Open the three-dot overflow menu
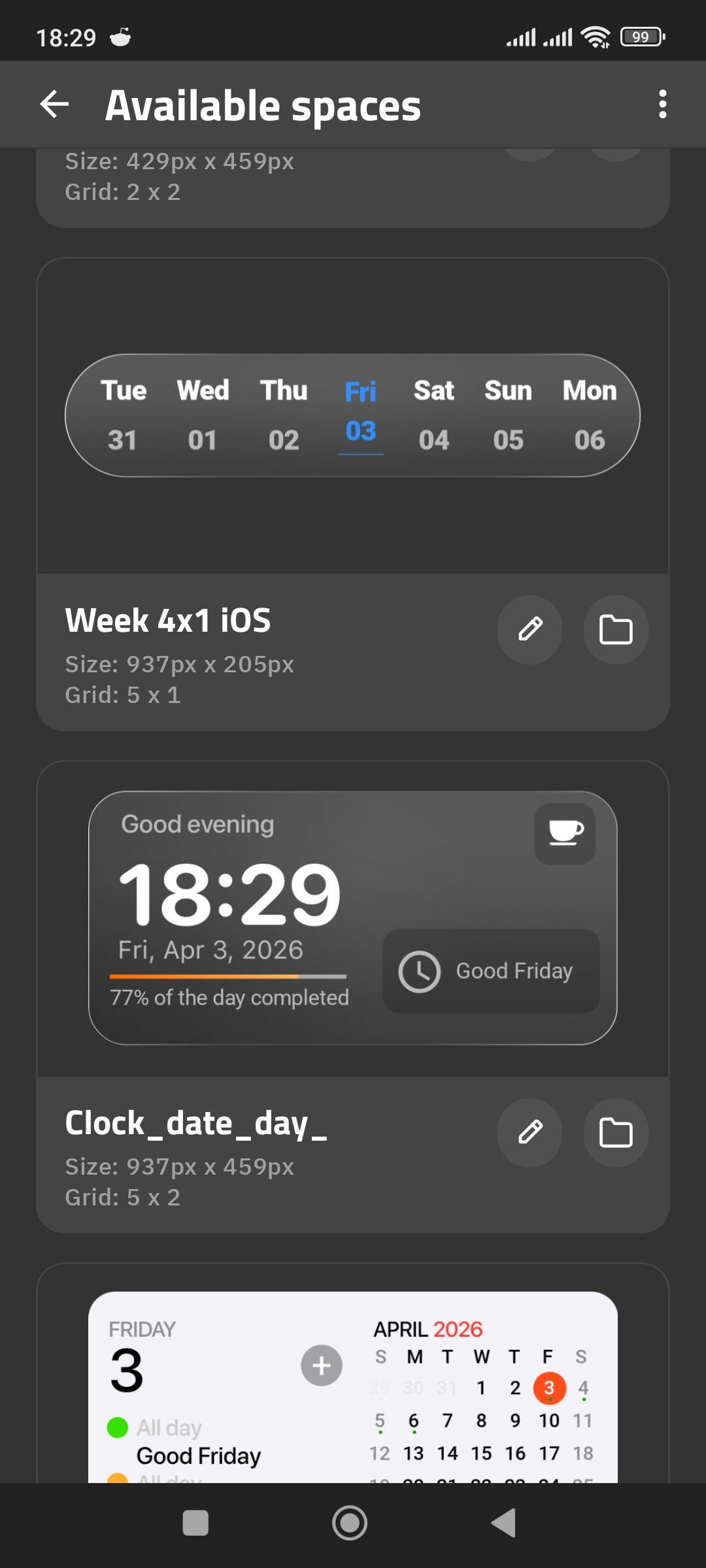This screenshot has width=706, height=1568. pos(662,105)
